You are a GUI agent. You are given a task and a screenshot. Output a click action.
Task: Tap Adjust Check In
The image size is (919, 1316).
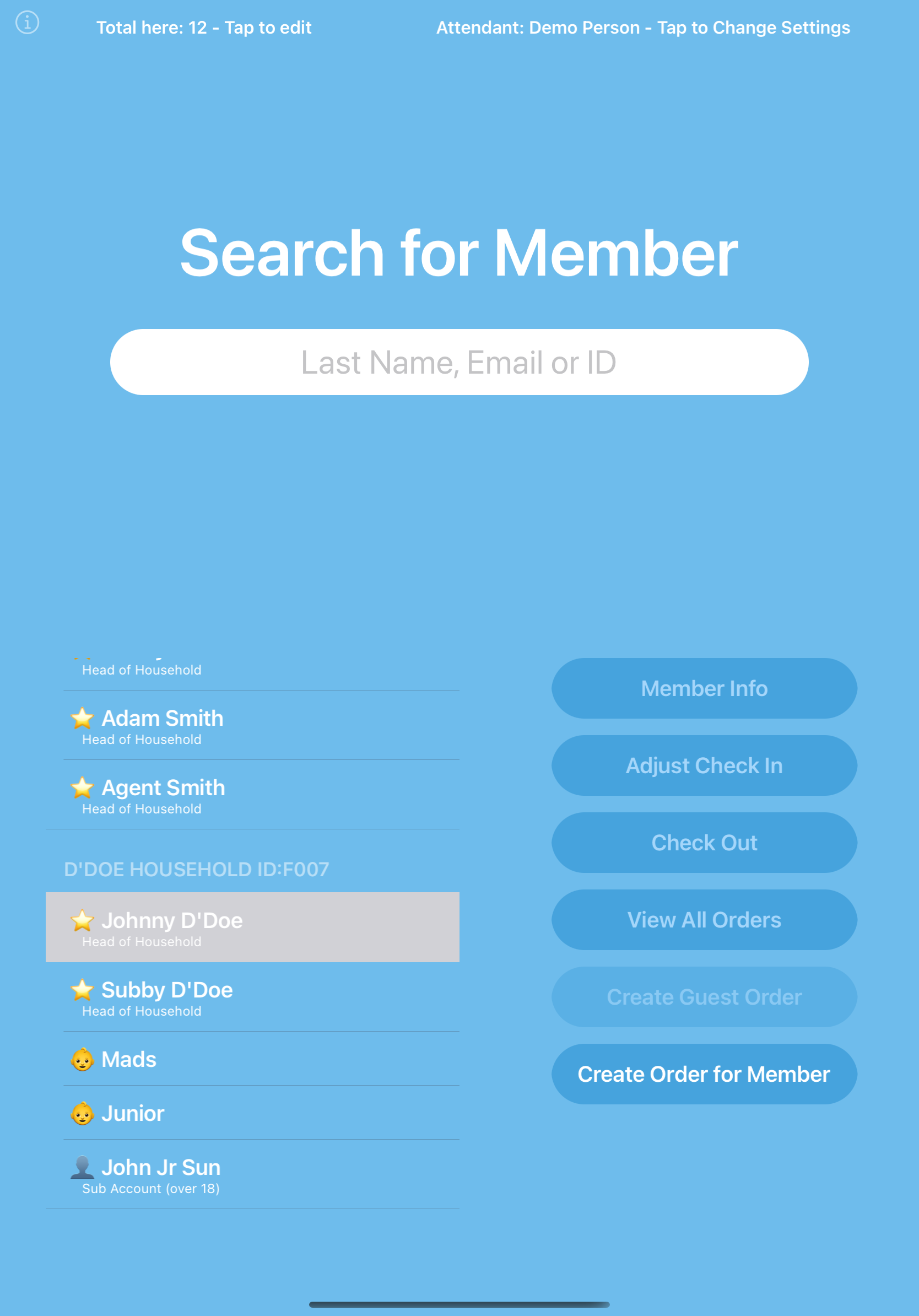704,766
